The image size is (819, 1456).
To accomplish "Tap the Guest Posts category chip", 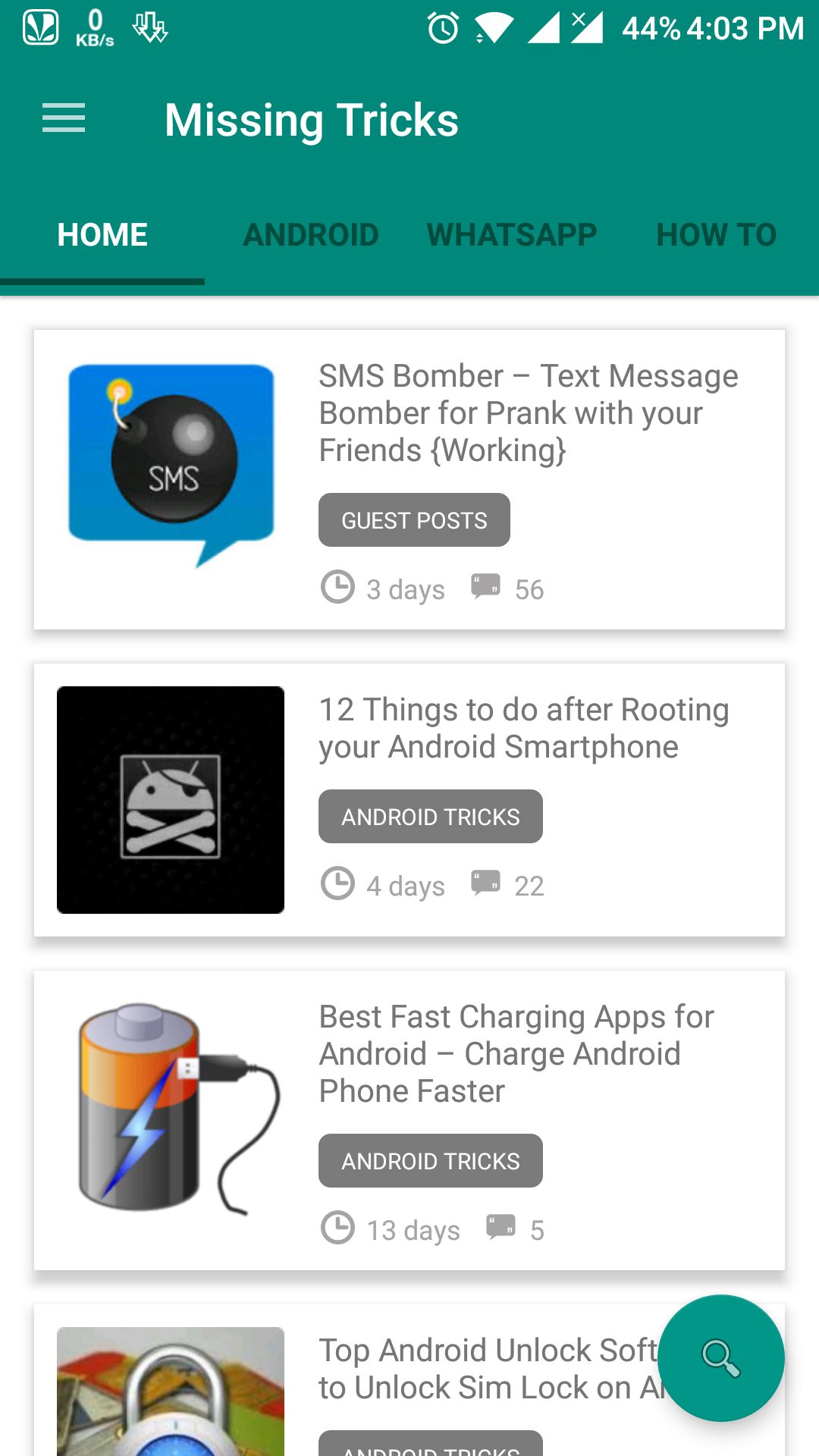I will (x=414, y=520).
